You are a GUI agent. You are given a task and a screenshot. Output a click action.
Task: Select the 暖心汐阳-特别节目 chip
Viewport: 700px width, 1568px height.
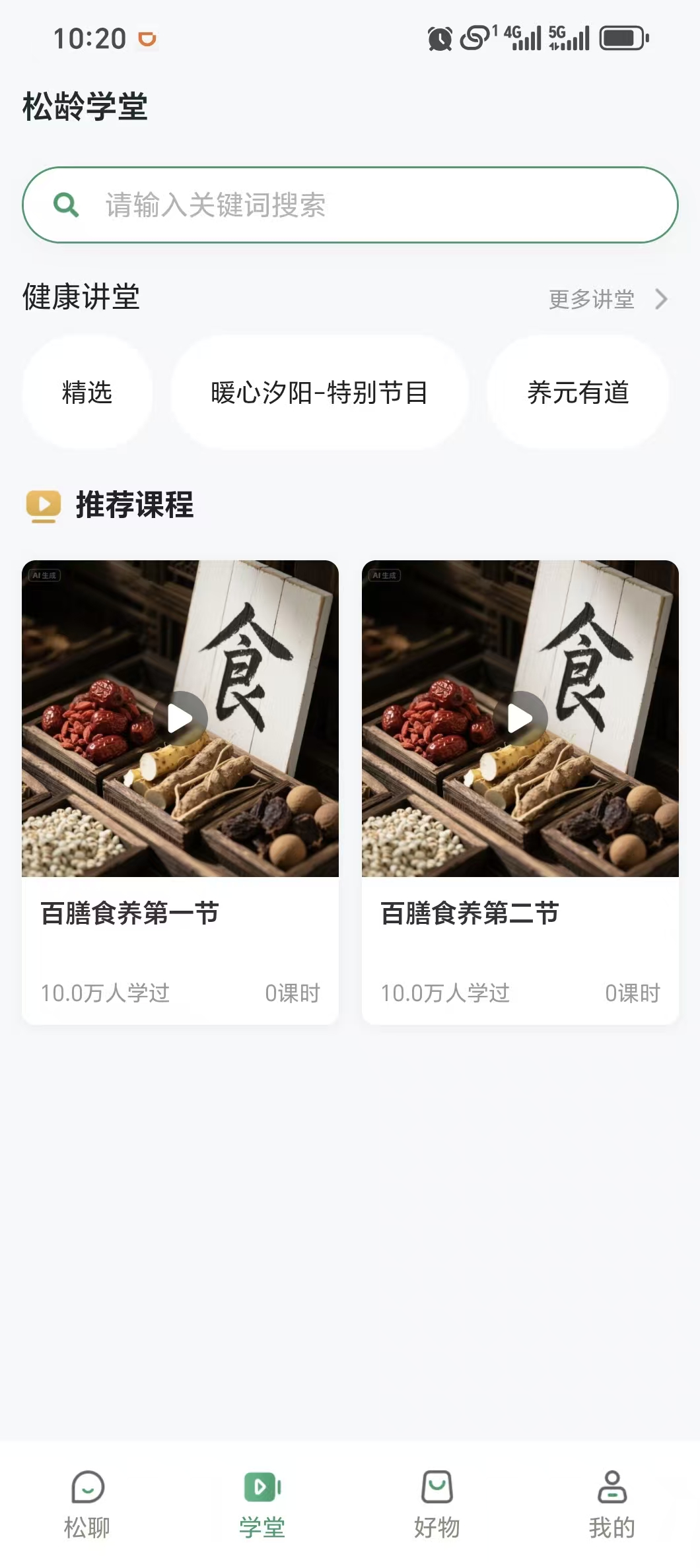(320, 392)
